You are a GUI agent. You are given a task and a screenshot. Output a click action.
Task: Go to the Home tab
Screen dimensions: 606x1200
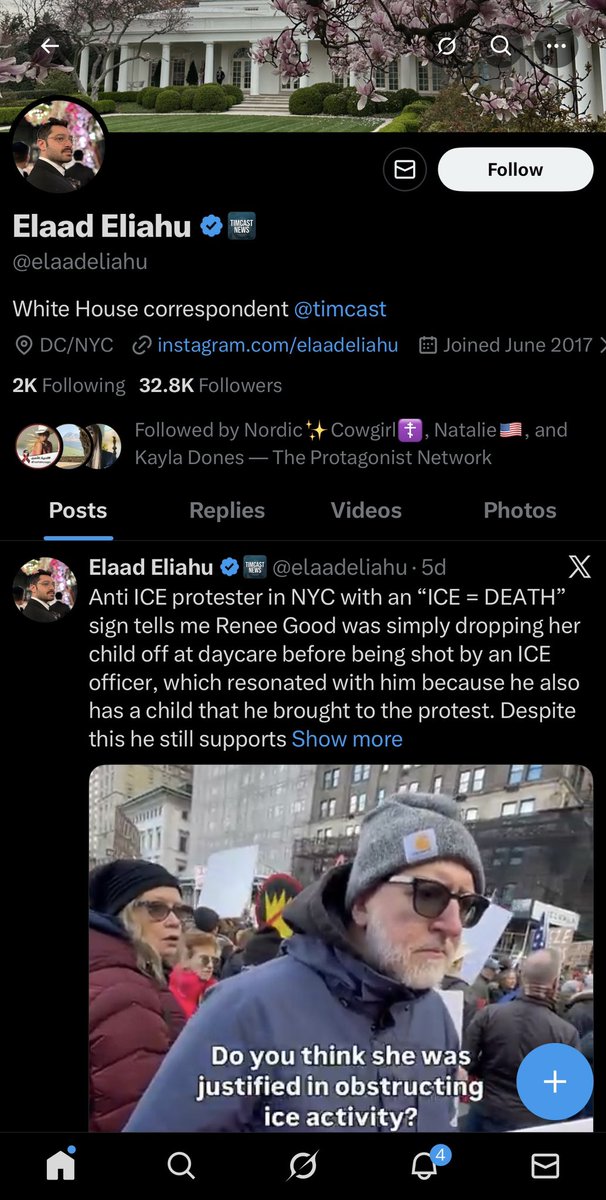(61, 1165)
